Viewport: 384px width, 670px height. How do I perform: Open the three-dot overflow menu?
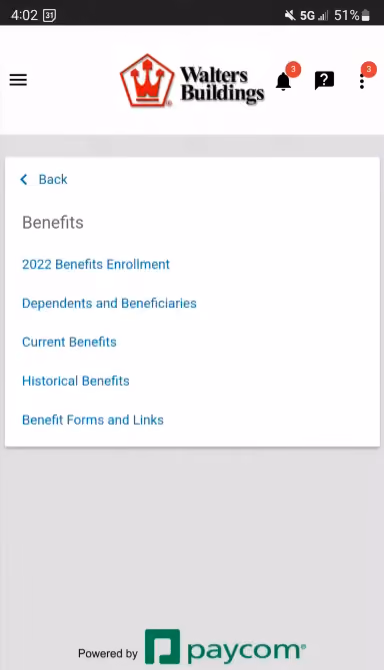coord(362,81)
